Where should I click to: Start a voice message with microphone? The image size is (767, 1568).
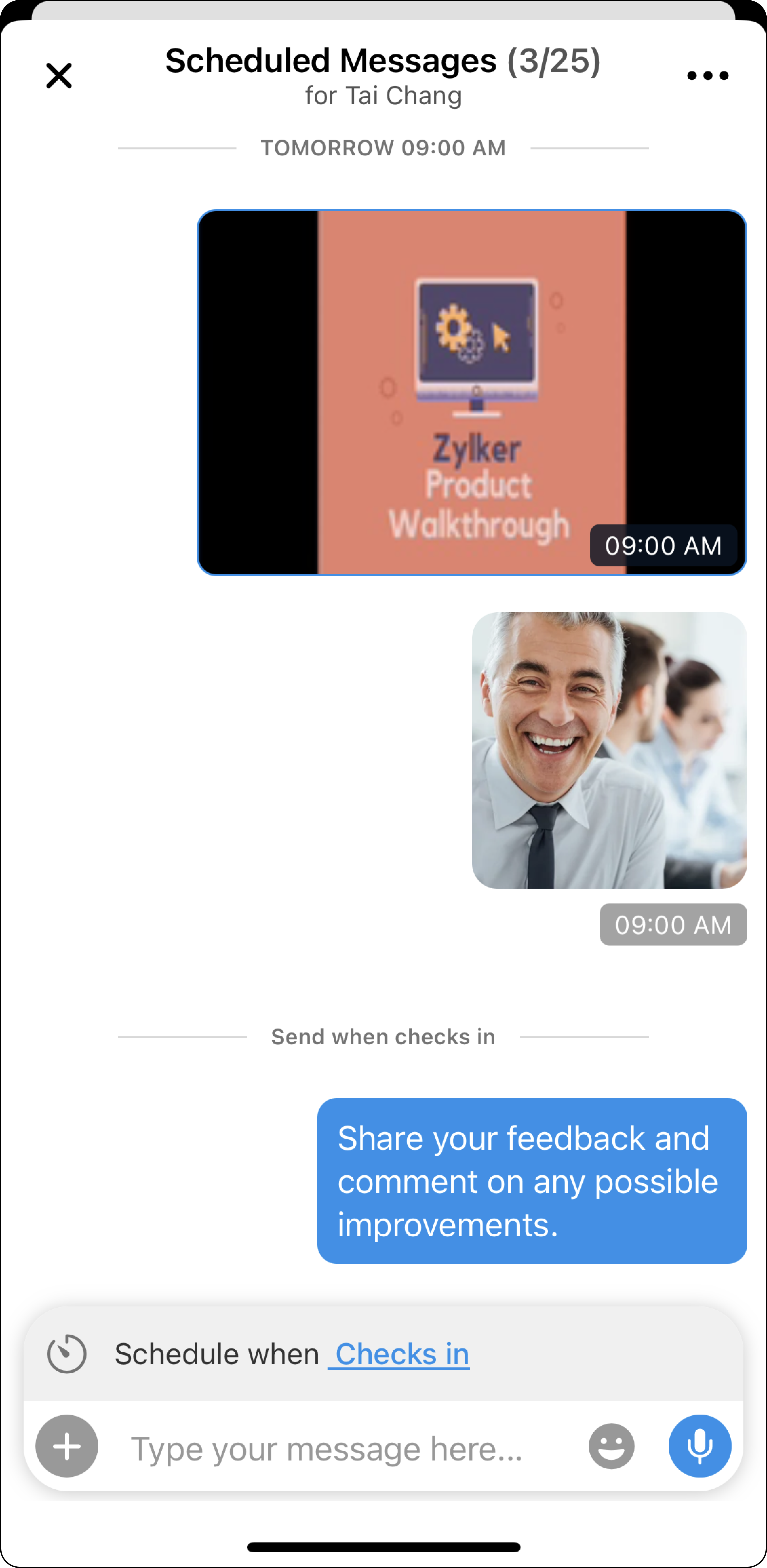(700, 1446)
